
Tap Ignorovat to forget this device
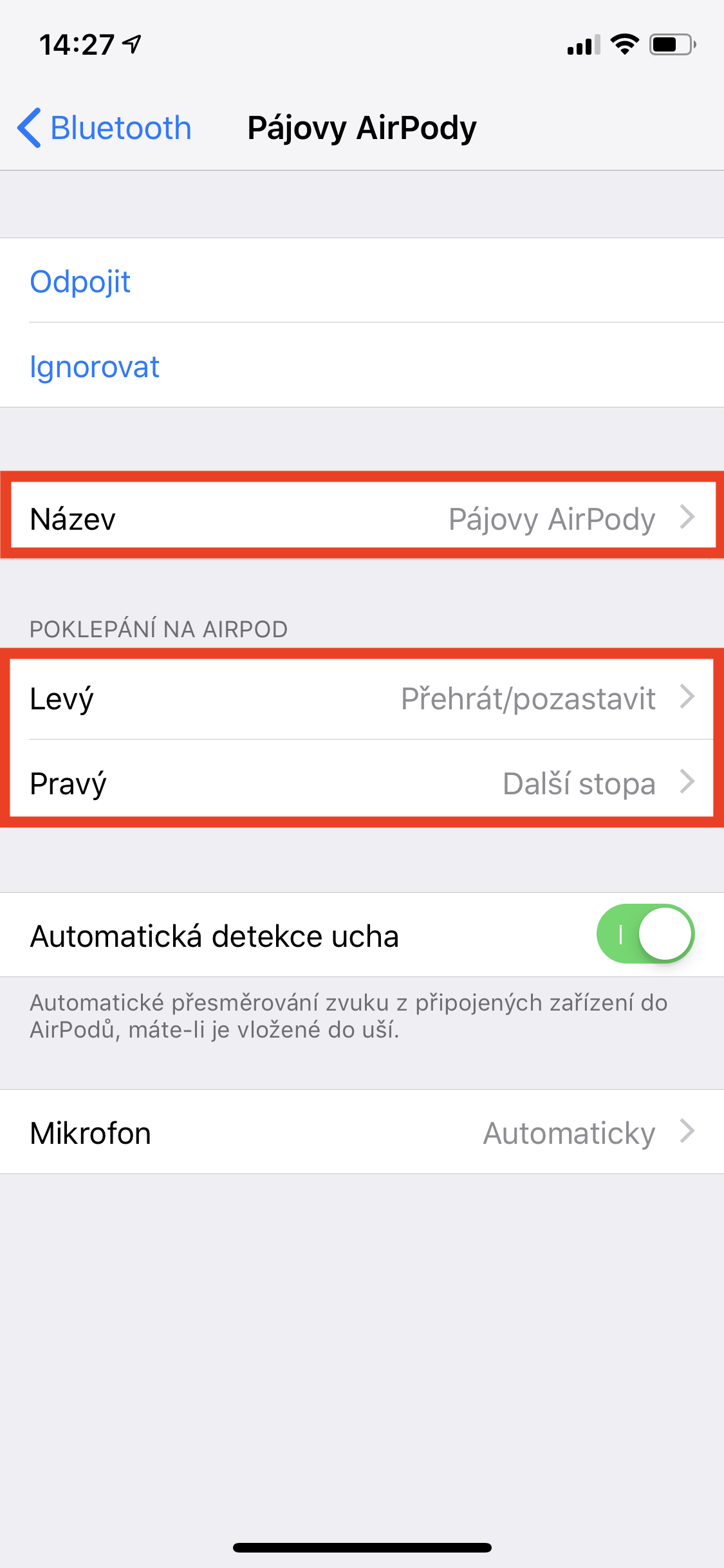pos(95,367)
